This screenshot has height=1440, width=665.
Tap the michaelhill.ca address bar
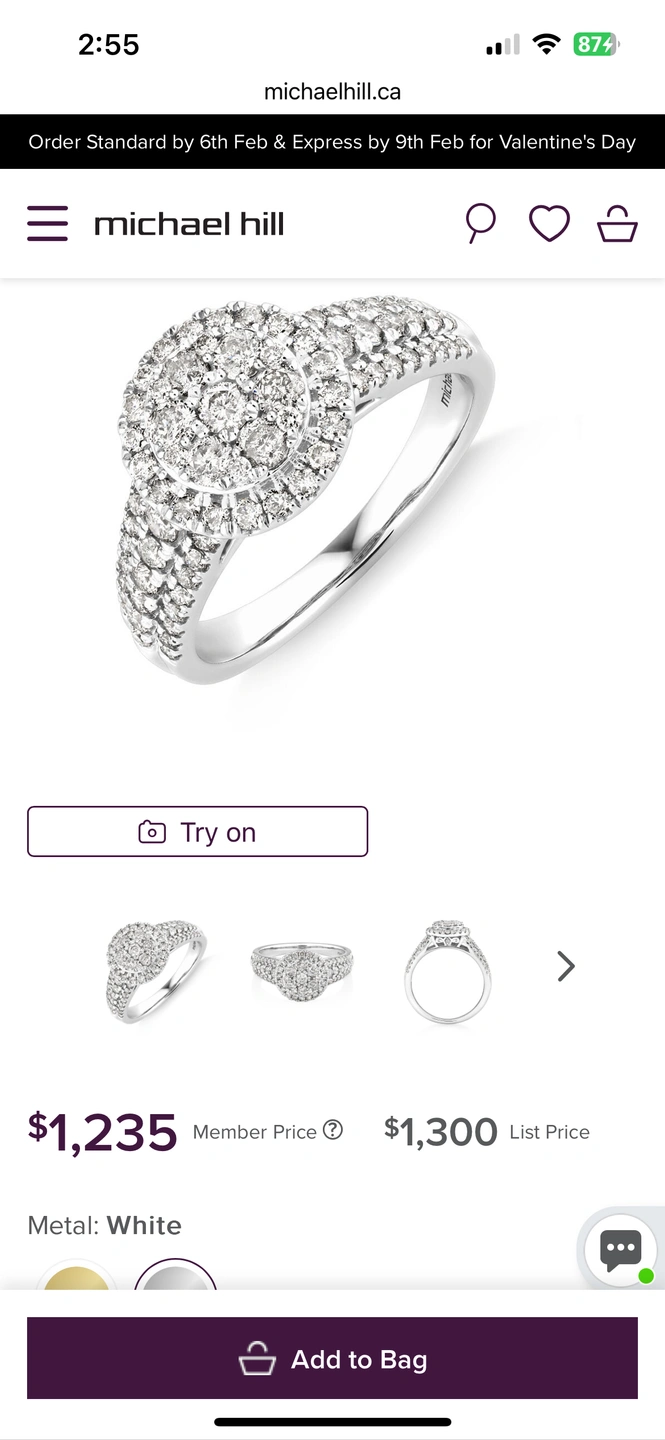point(332,92)
